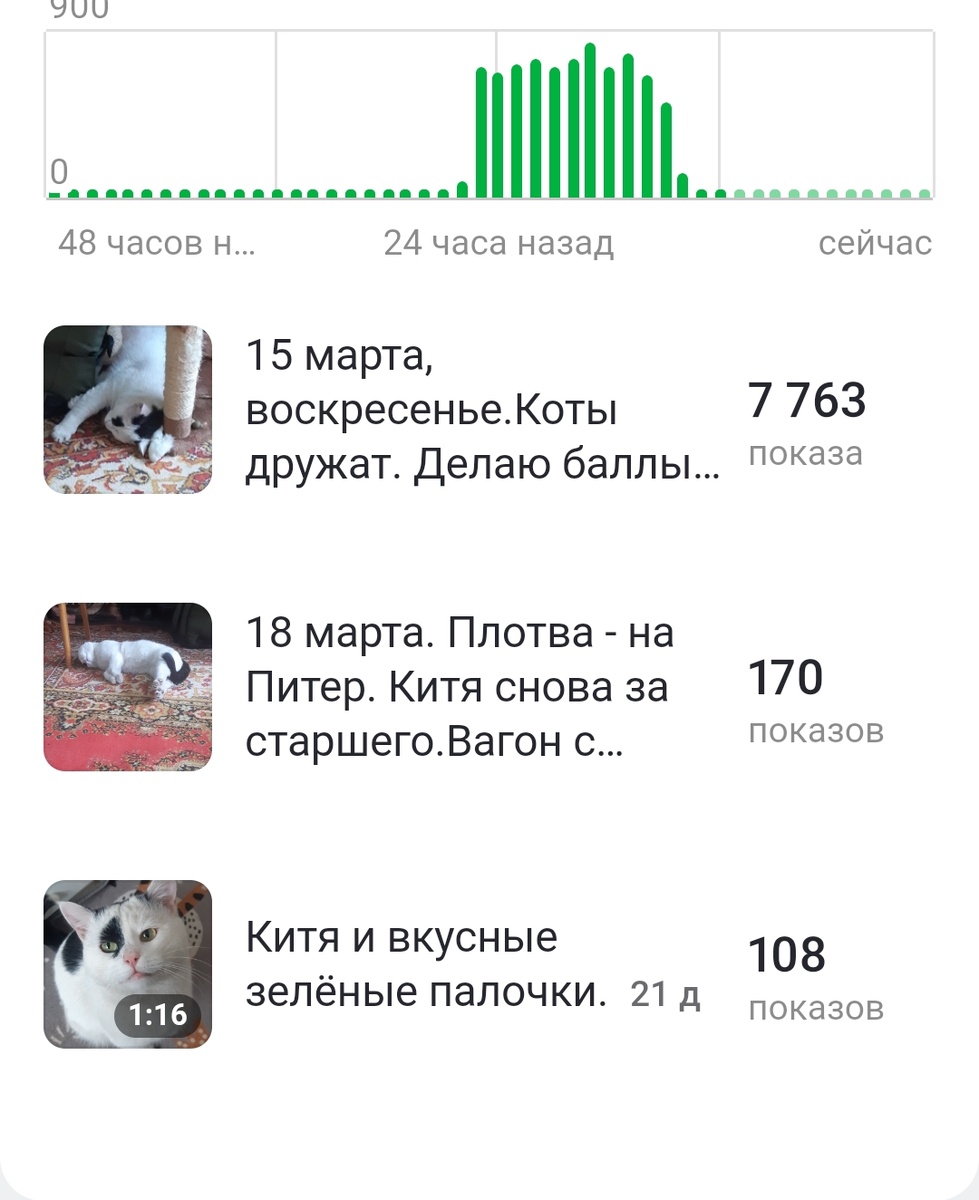Image resolution: width=979 pixels, height=1200 pixels.
Task: Click the leftmost bar on the activity chart
Action: point(53,193)
